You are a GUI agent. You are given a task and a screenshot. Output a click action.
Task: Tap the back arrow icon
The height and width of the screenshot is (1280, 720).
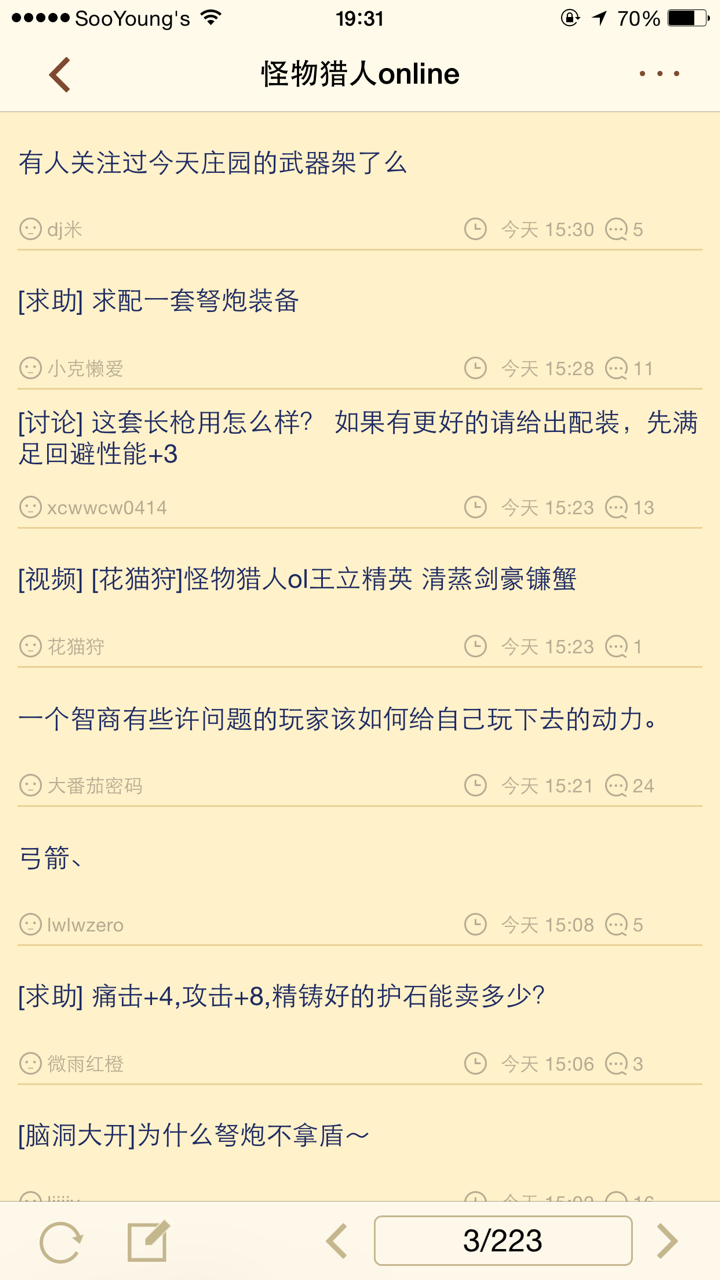(57, 73)
